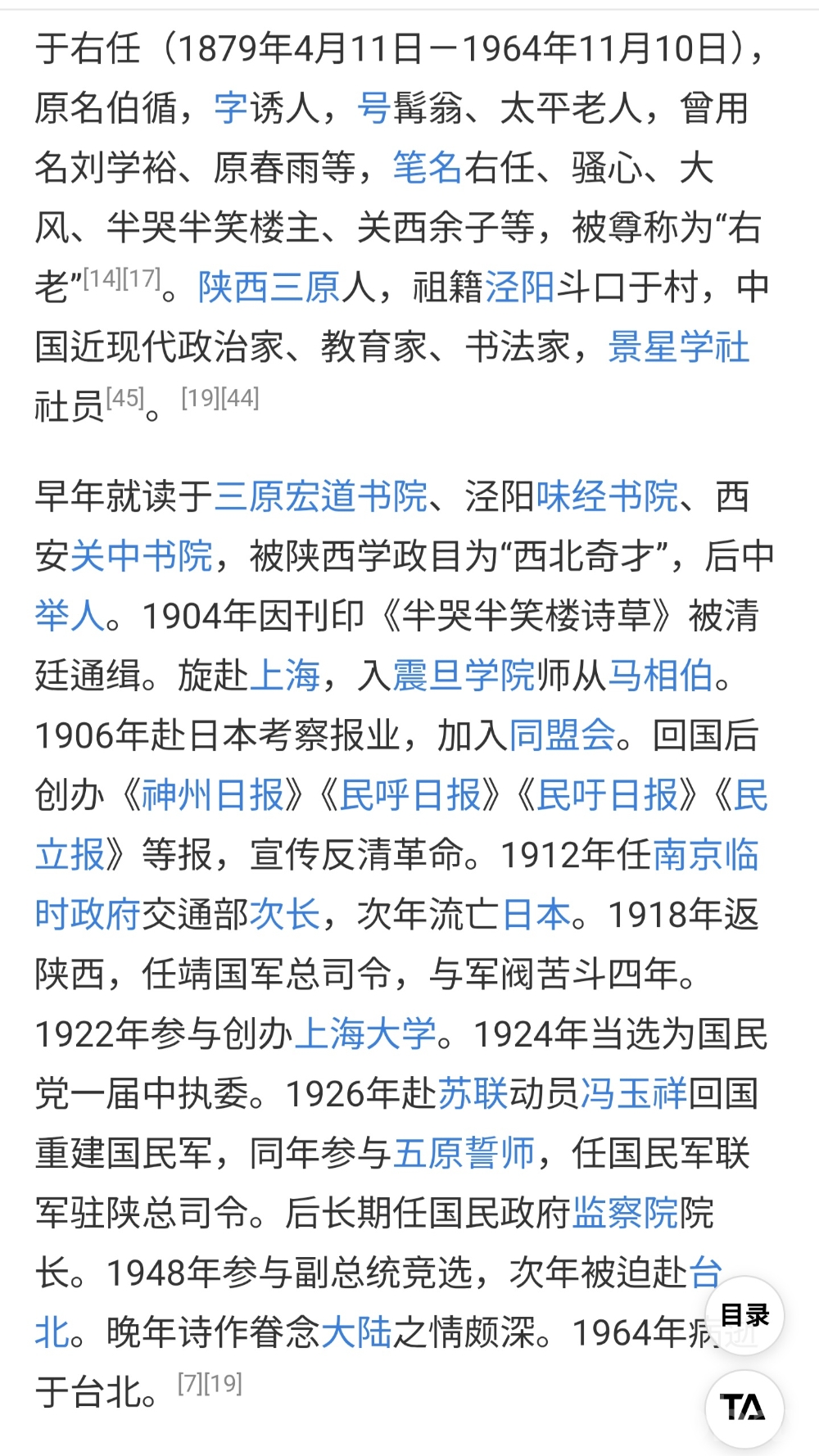Viewport: 819px width, 1456px height.
Task: Go to the 味经书院 entry
Action: click(x=607, y=496)
